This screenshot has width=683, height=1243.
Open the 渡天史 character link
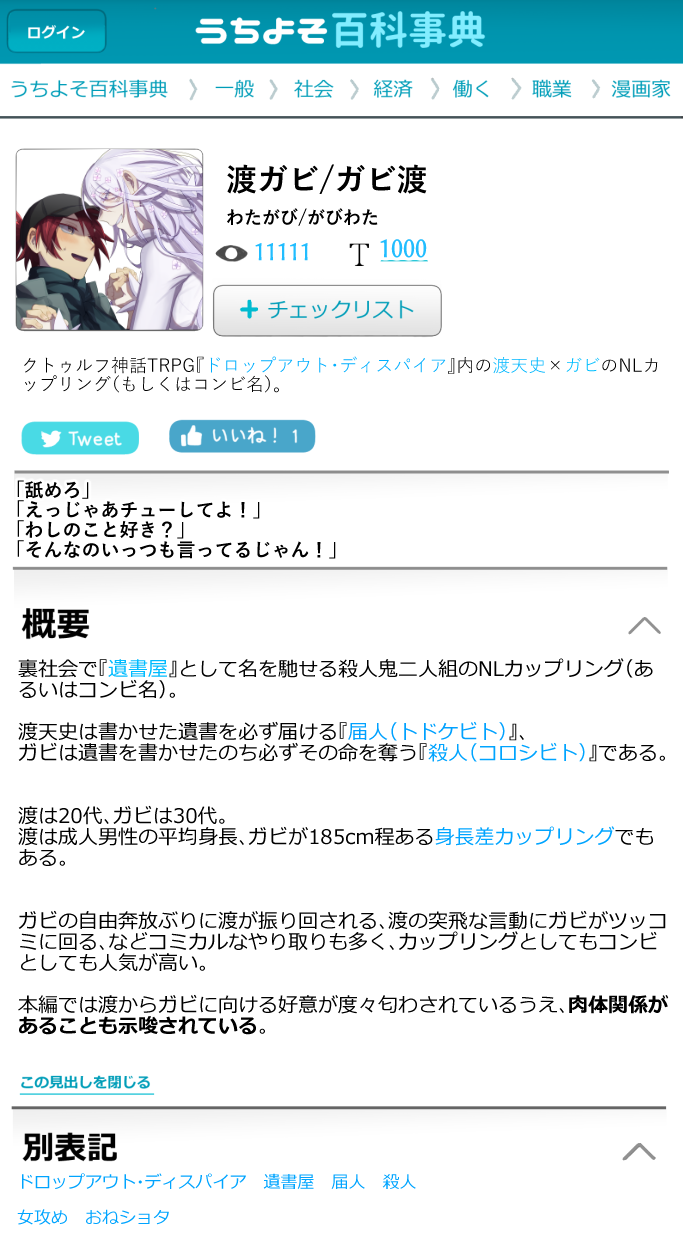click(519, 365)
